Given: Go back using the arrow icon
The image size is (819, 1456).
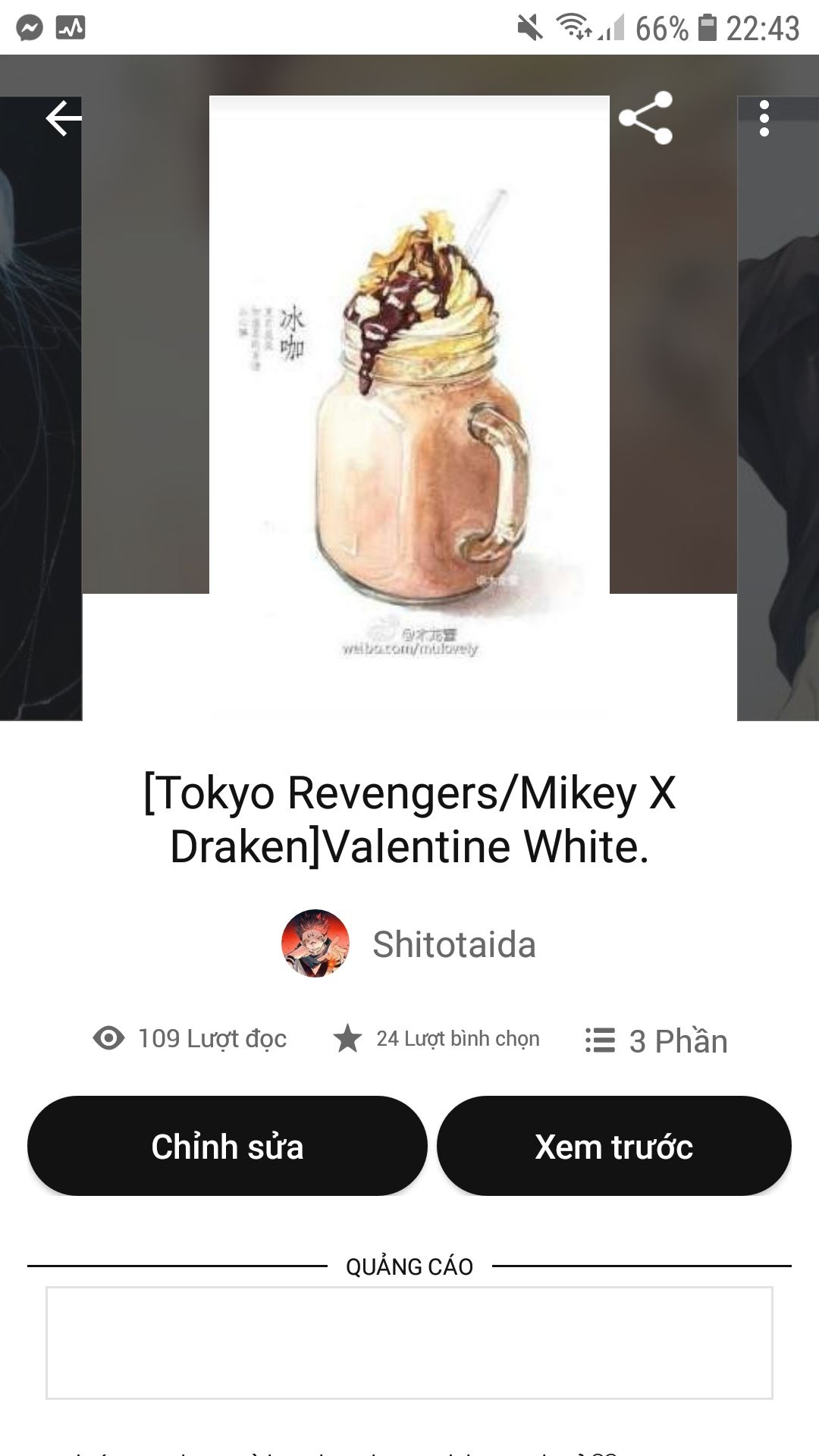Looking at the screenshot, I should [63, 118].
